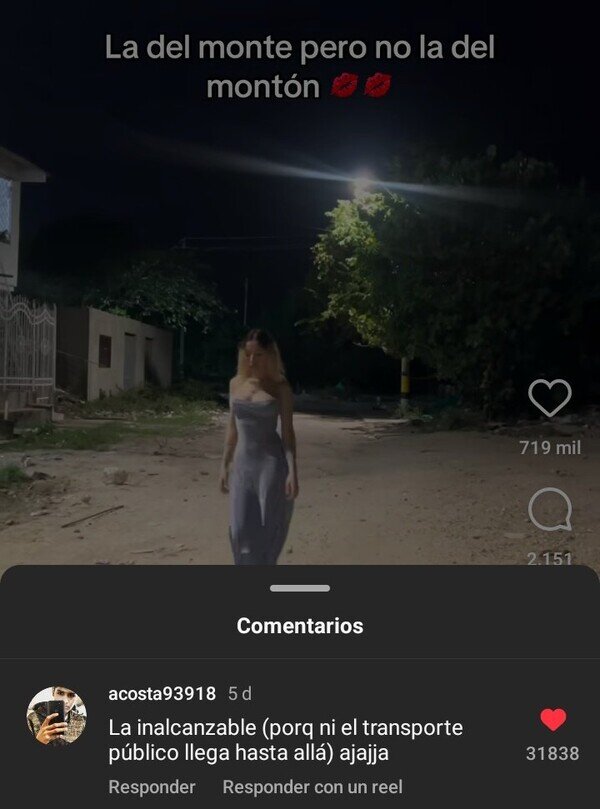Open acosta93918's profile picture
Screen dimensions: 600x809
click(x=56, y=716)
